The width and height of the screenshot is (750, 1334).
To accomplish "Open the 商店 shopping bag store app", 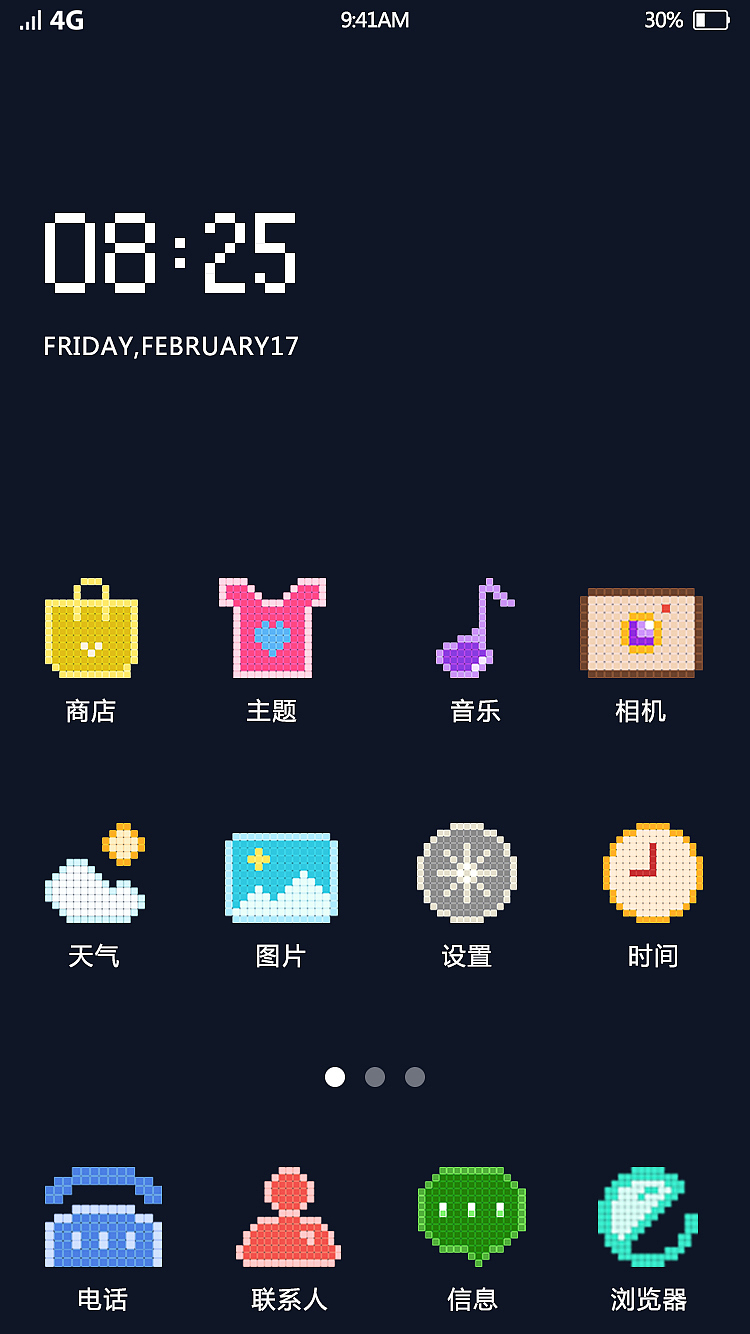I will click(x=92, y=628).
